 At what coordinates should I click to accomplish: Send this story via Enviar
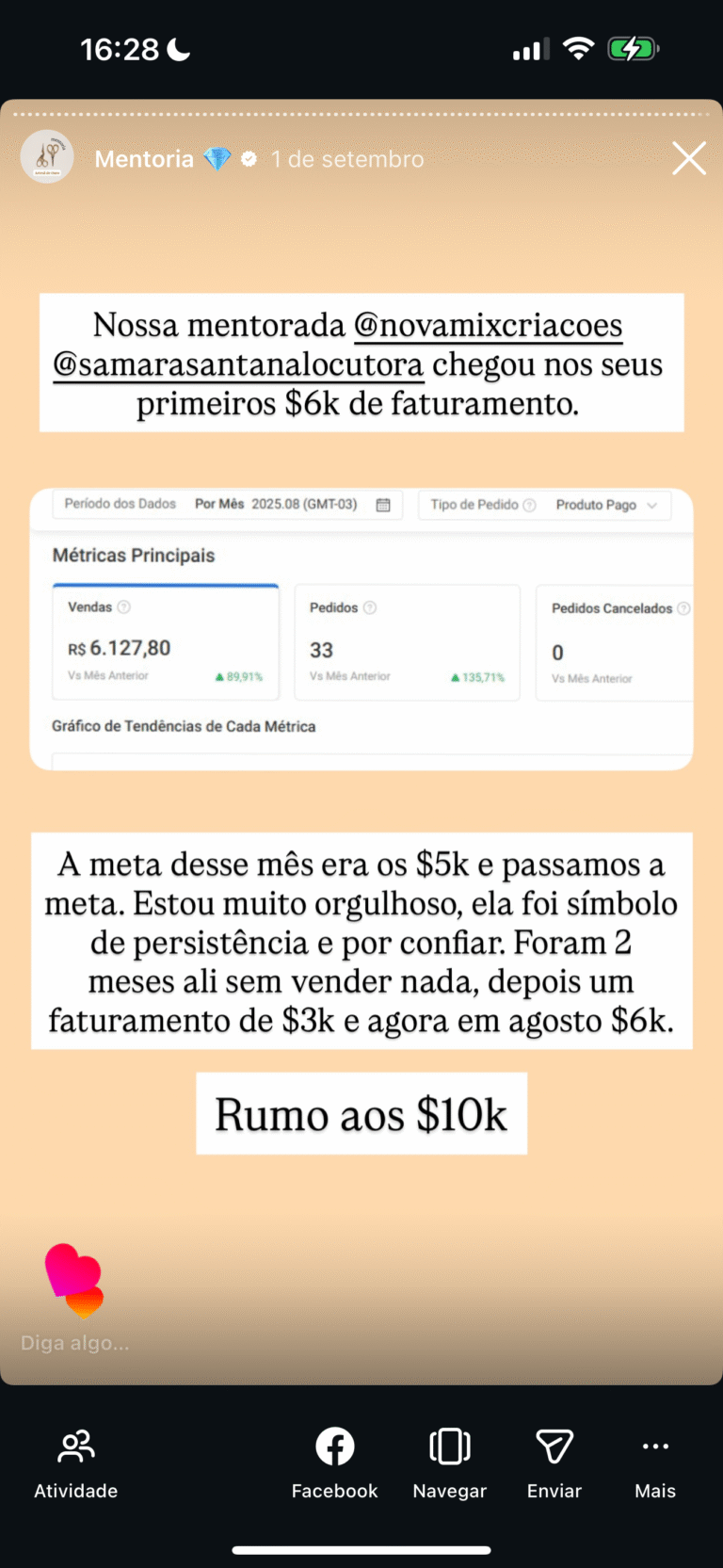[554, 1463]
